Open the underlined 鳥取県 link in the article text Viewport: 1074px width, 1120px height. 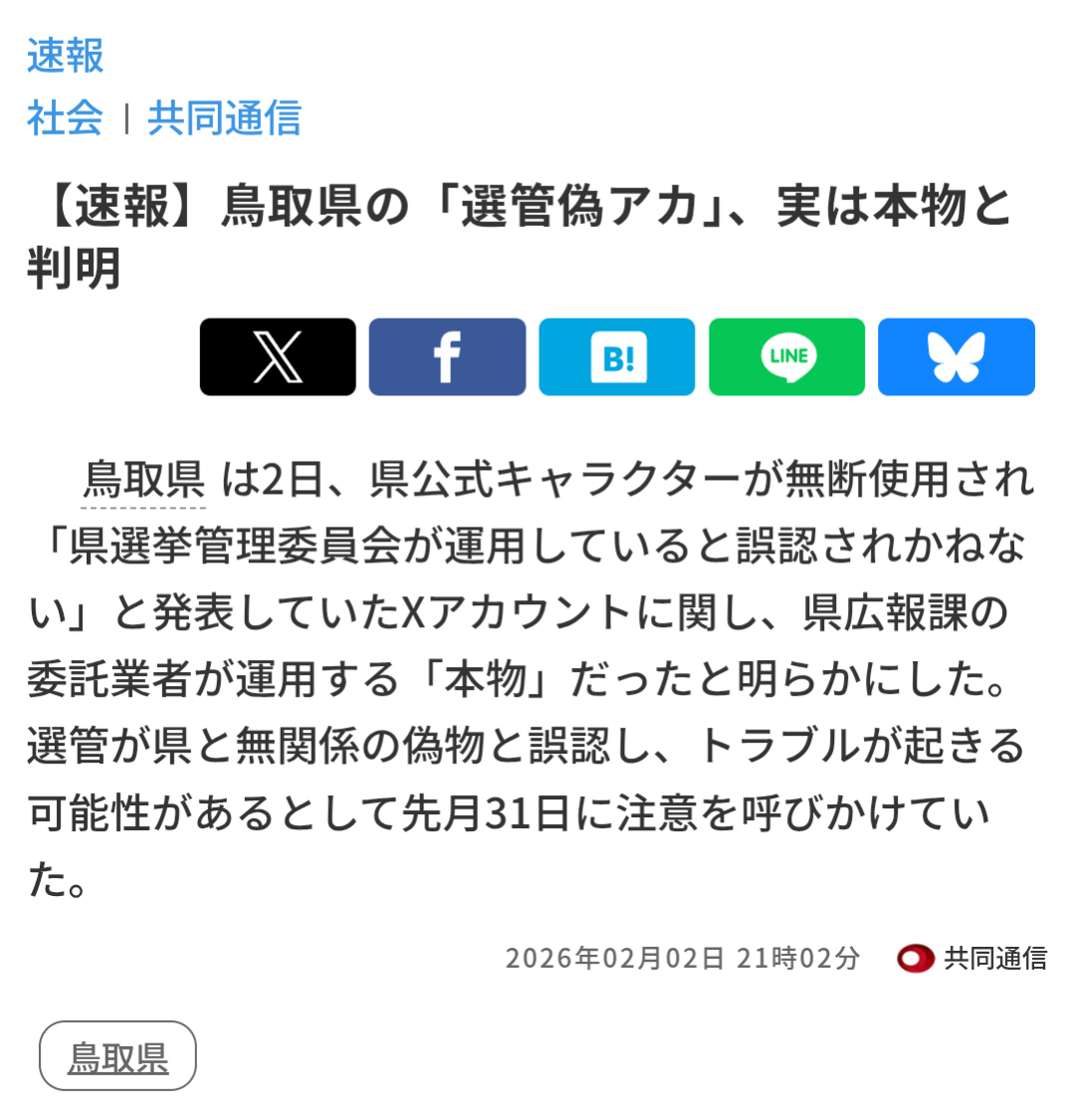click(x=143, y=479)
